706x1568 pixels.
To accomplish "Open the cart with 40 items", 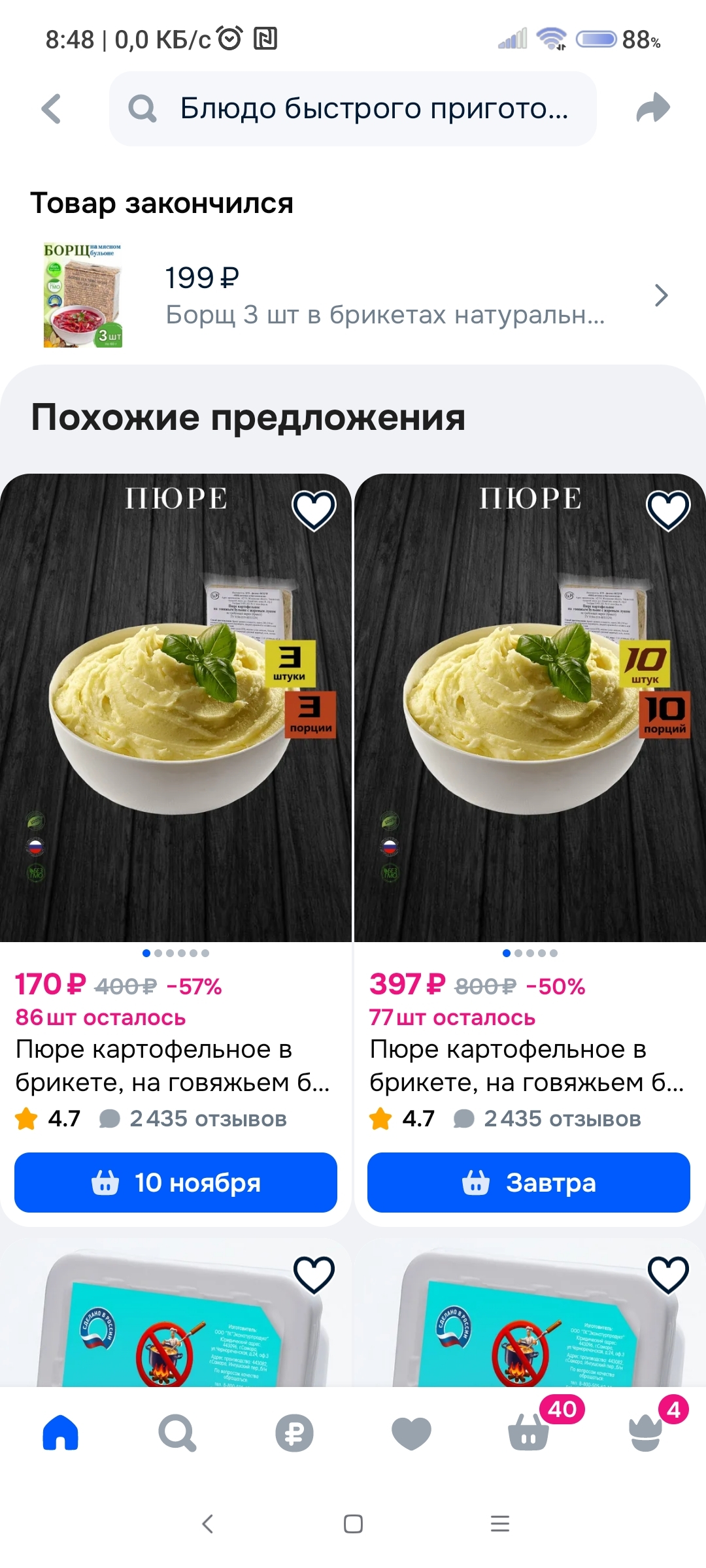I will [529, 1433].
